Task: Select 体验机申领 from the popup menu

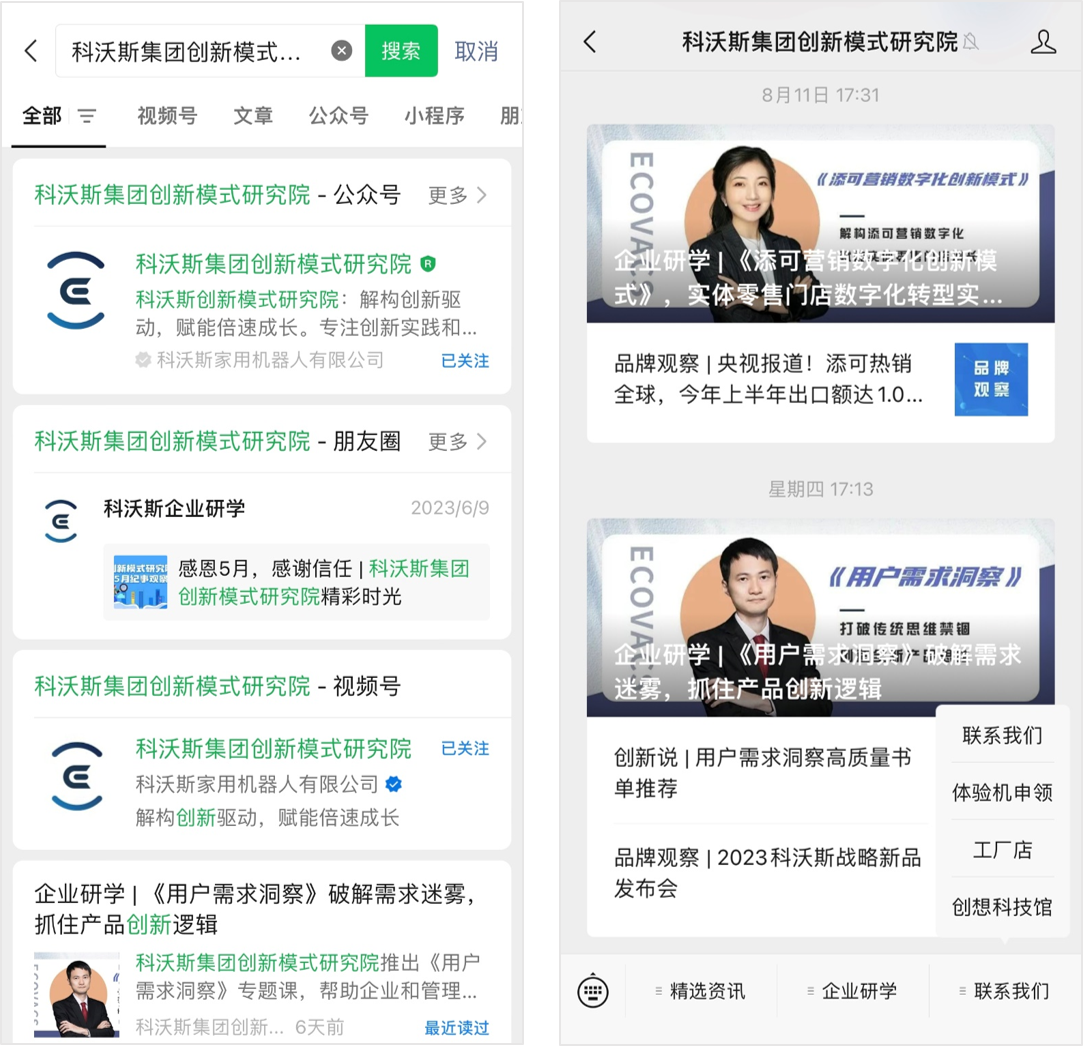Action: (x=1002, y=793)
